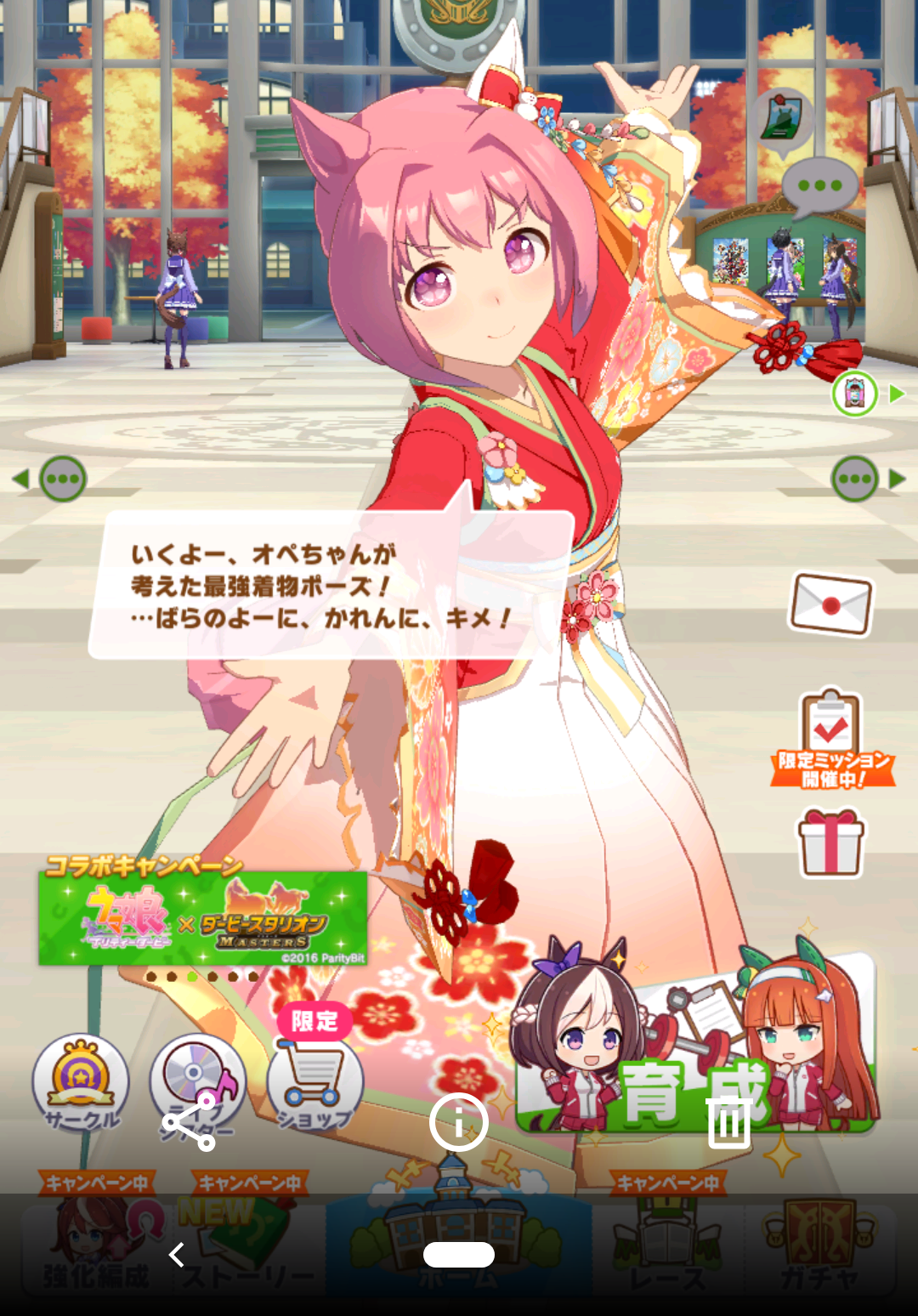Go back with the navigation arrow
Screen dimensions: 918x1316
pos(177,1254)
